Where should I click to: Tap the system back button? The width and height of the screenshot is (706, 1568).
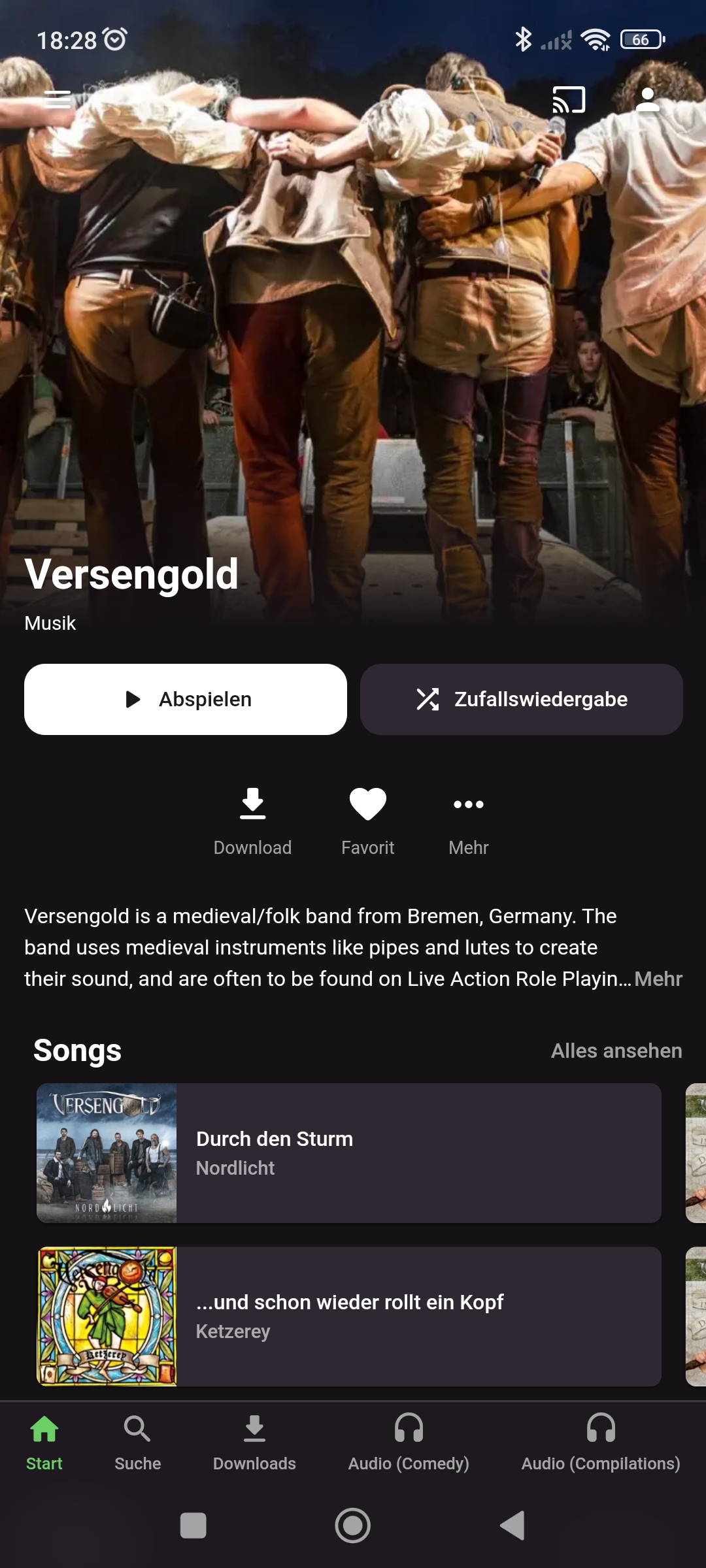pos(513,1526)
